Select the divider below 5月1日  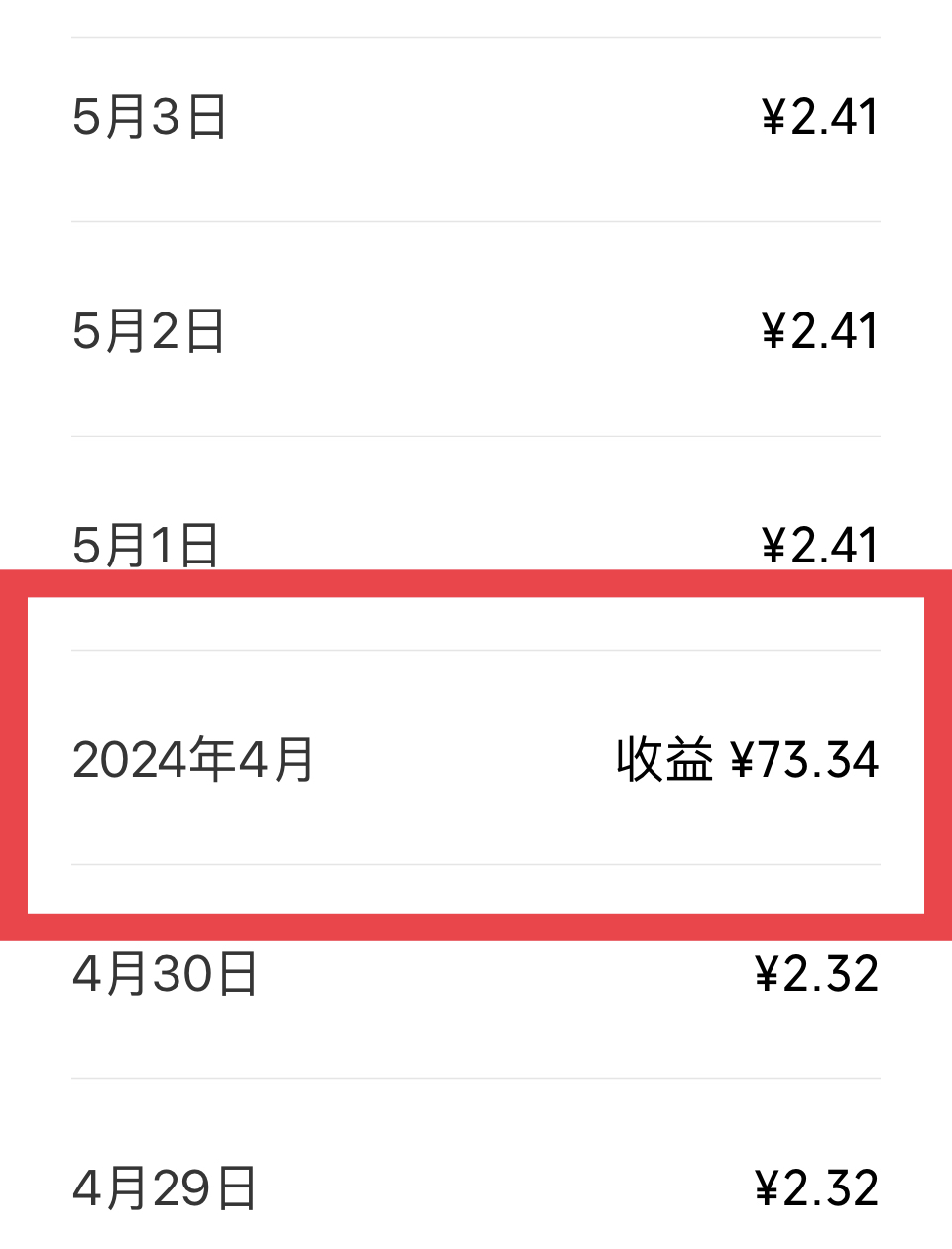pyautogui.click(x=476, y=647)
